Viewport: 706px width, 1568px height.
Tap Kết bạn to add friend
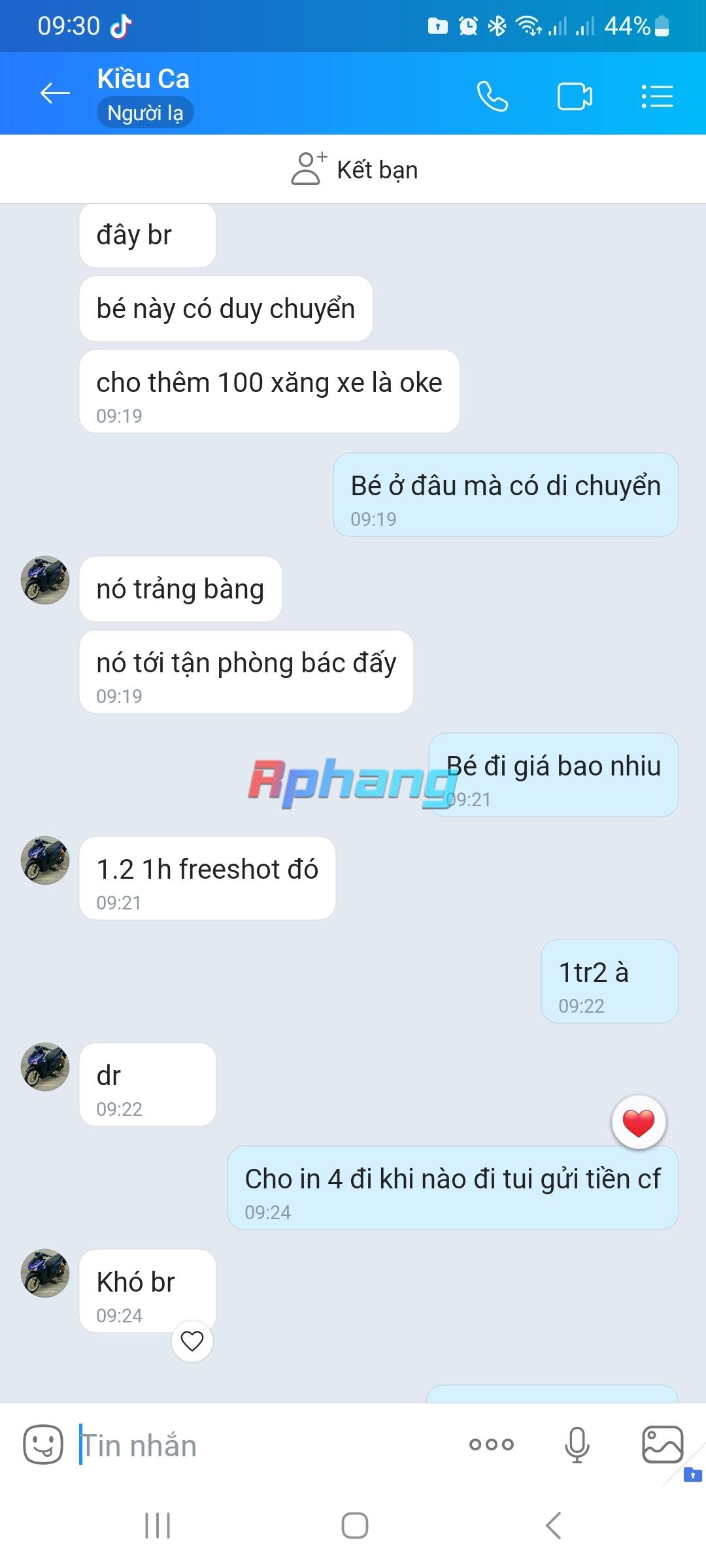(354, 169)
